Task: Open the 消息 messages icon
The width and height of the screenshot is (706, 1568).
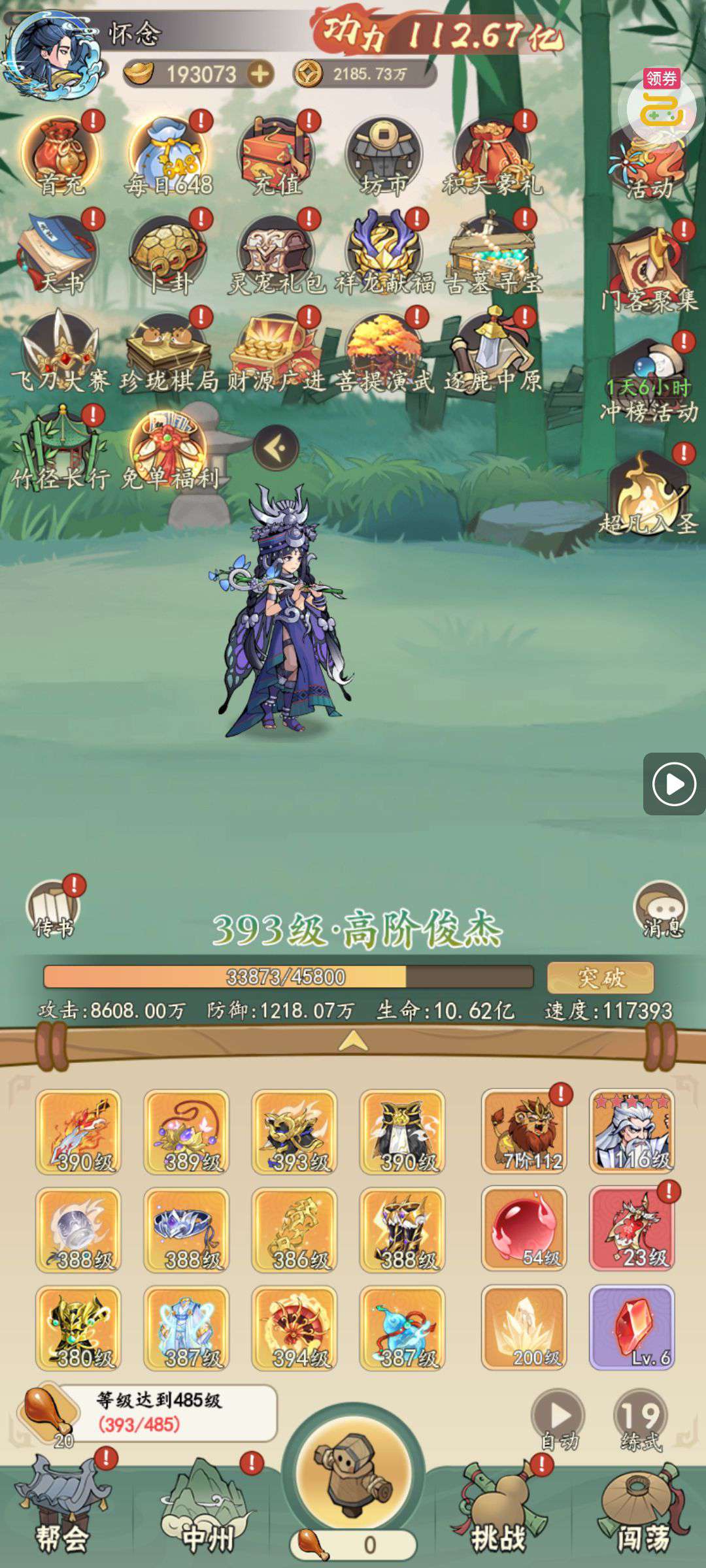Action: point(660,908)
